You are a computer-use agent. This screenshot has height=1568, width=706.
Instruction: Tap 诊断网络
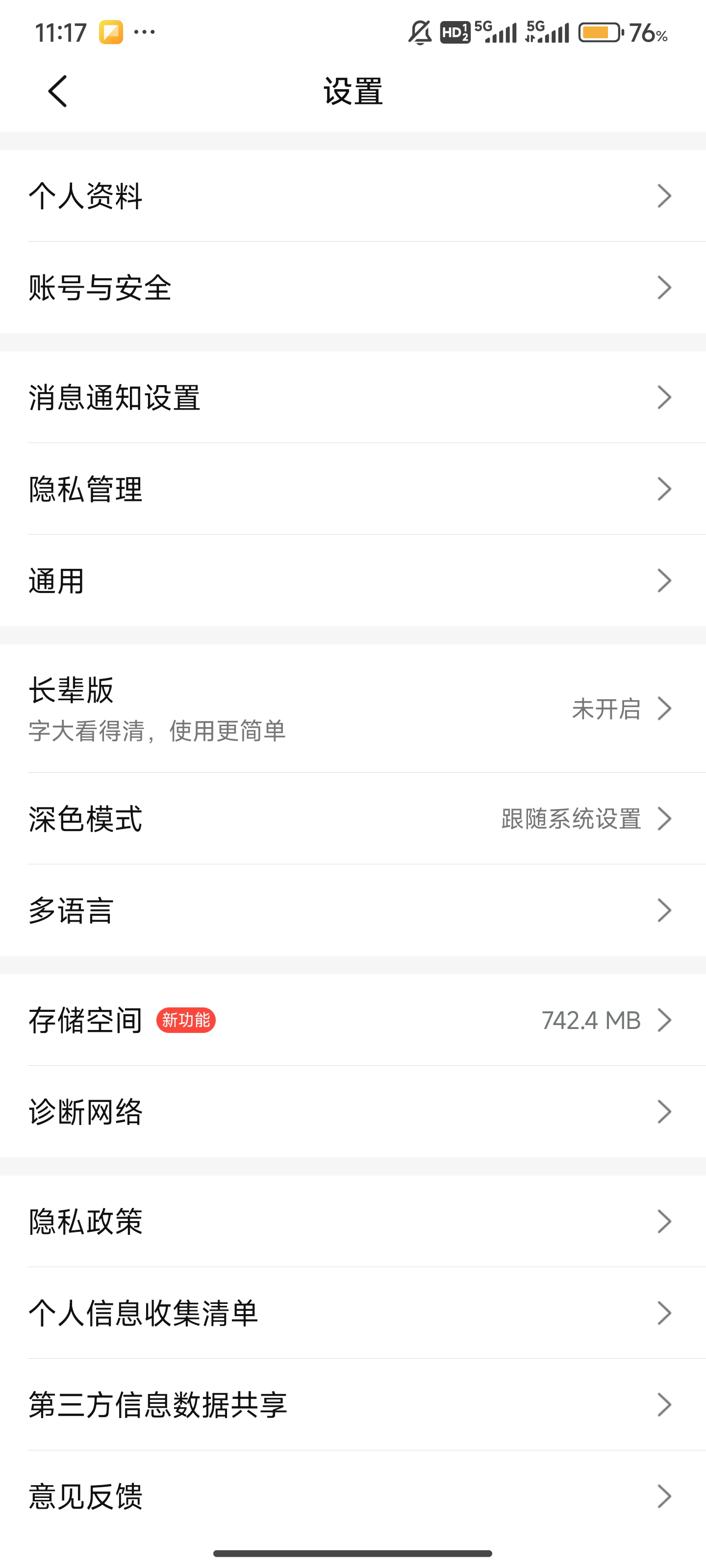pos(353,1112)
